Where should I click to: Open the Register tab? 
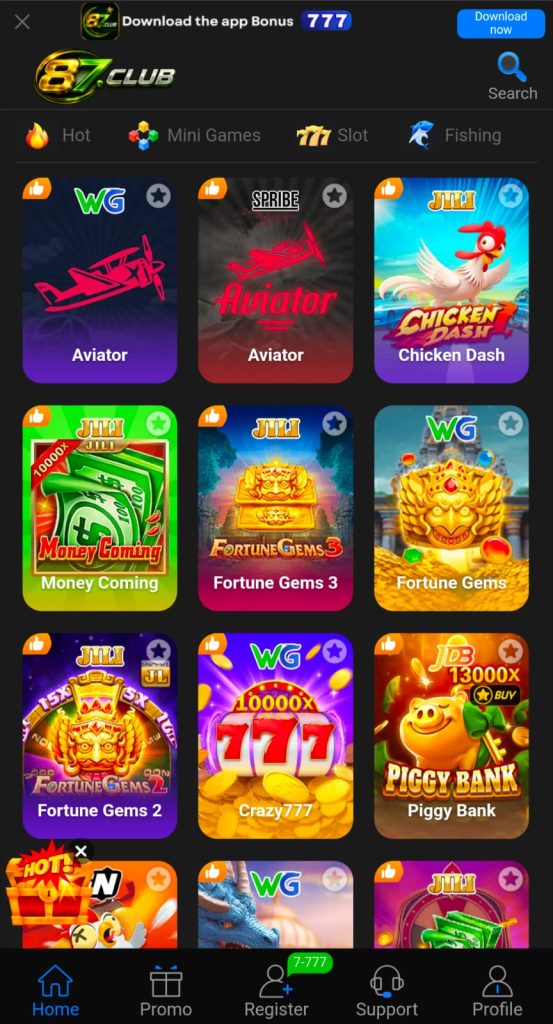[x=276, y=991]
